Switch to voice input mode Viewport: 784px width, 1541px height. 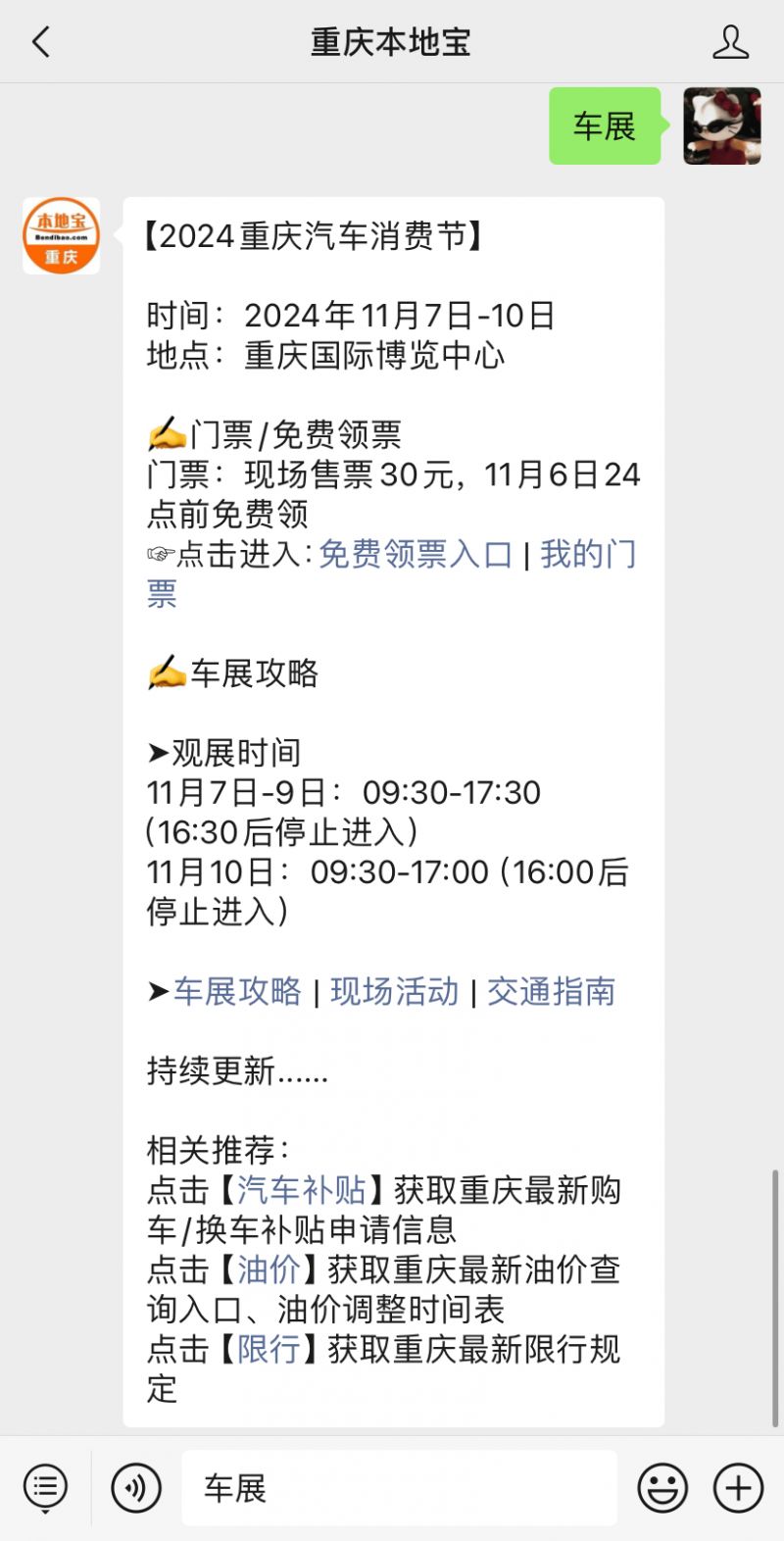click(136, 1488)
